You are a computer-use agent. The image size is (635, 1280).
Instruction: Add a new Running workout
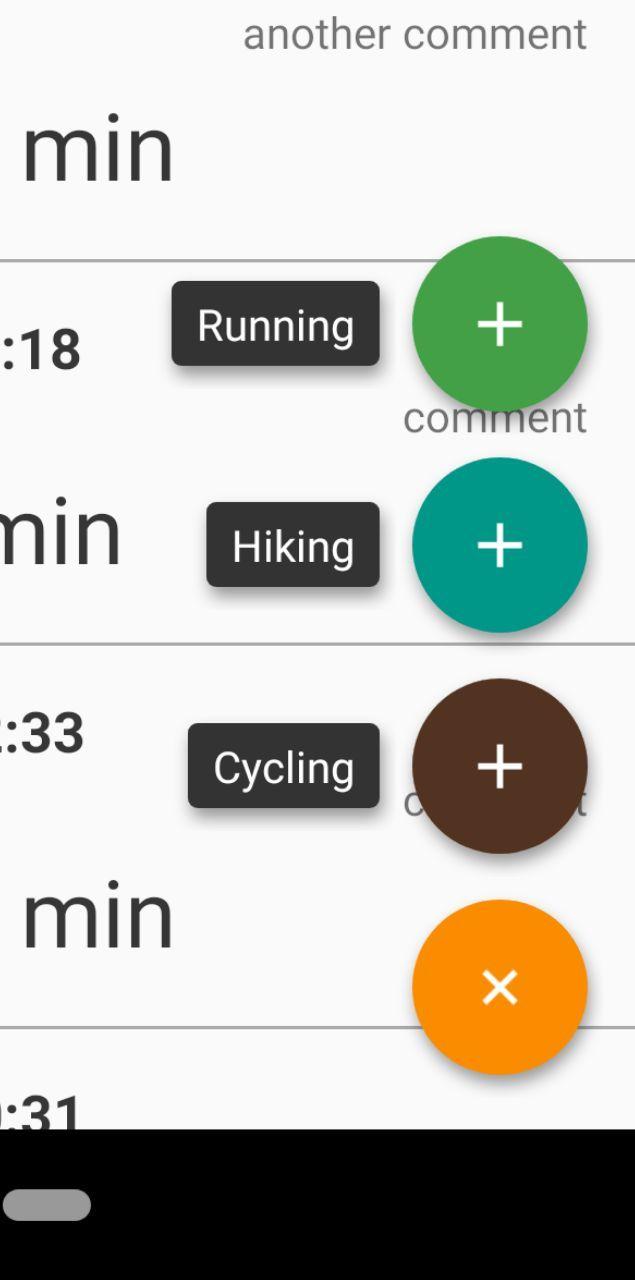[499, 324]
